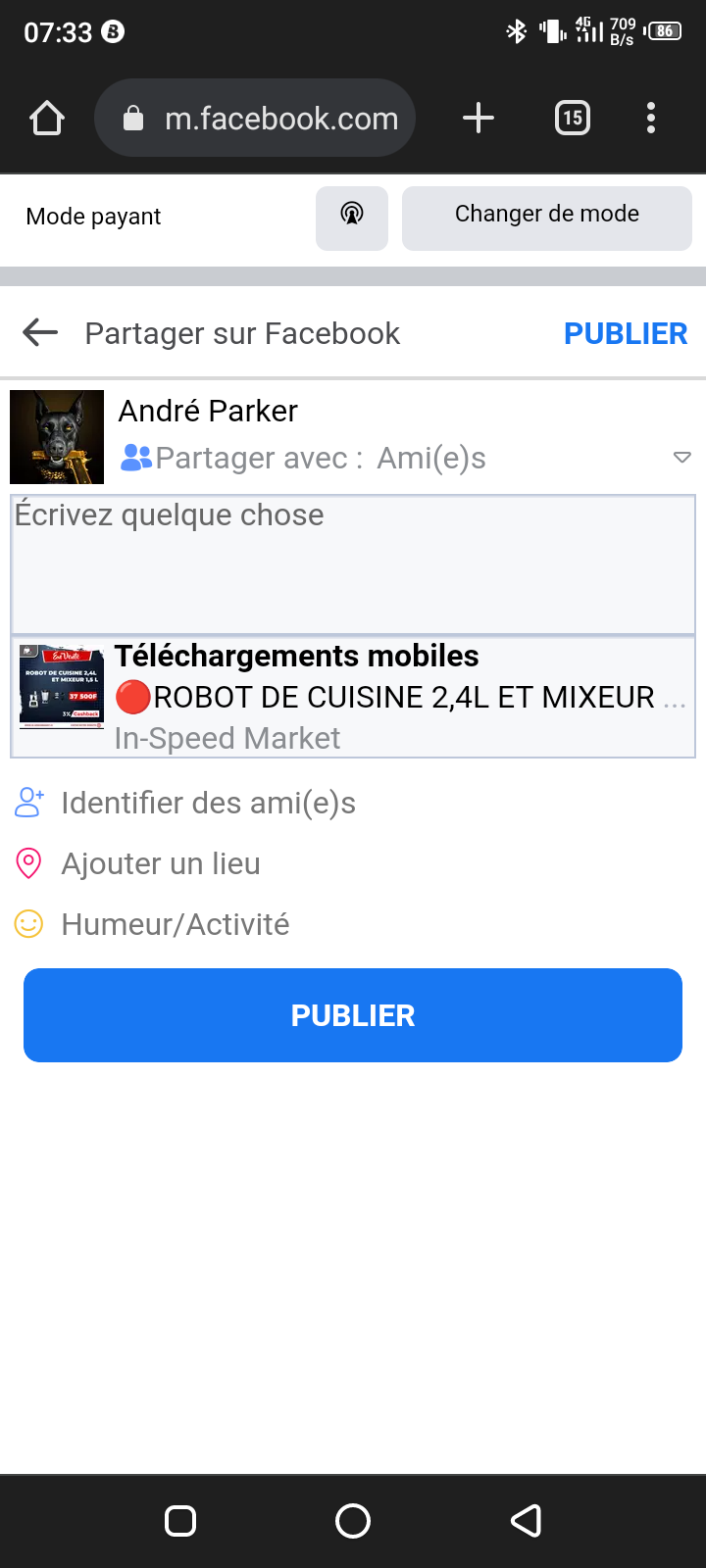
Task: Choose Ajouter un lieu
Action: [161, 864]
